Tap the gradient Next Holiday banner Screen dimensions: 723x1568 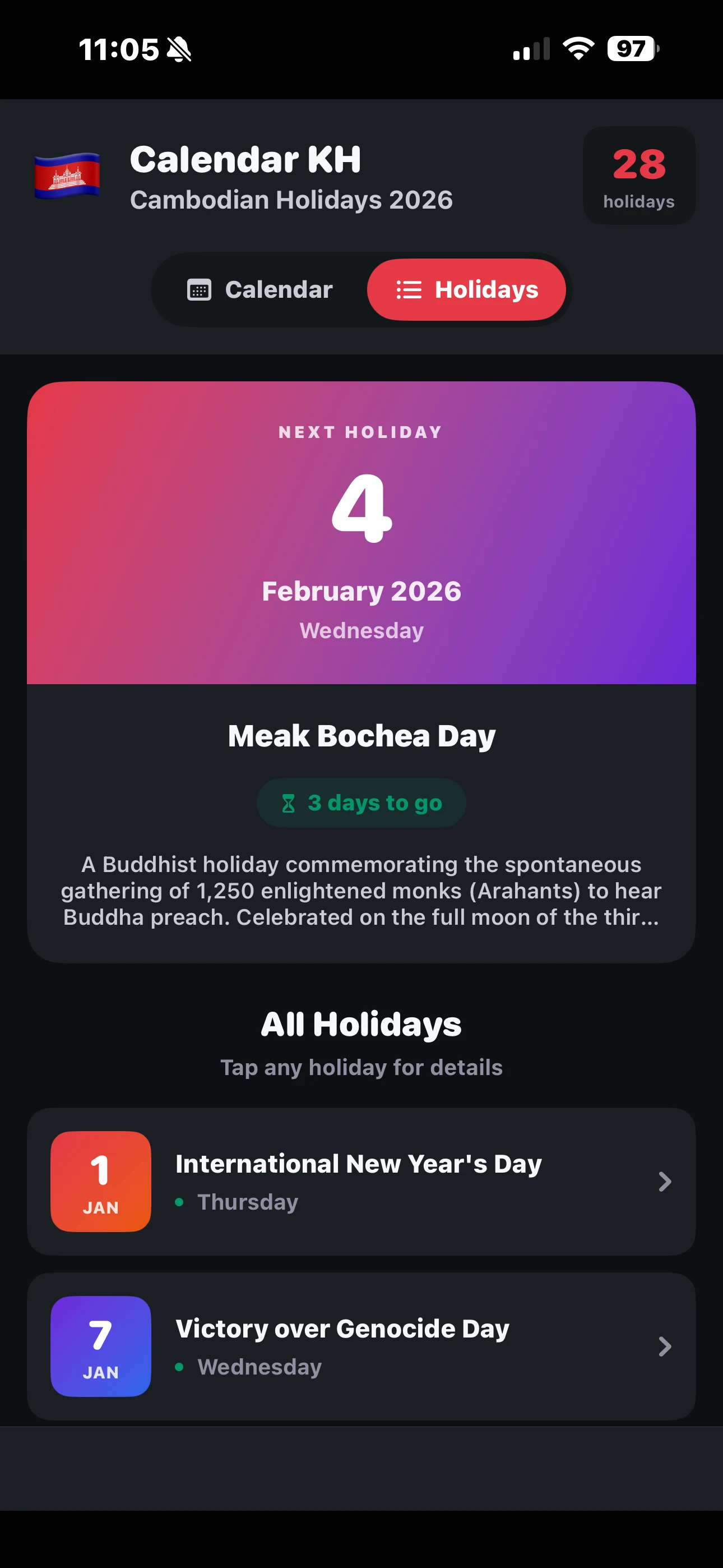pyautogui.click(x=361, y=533)
